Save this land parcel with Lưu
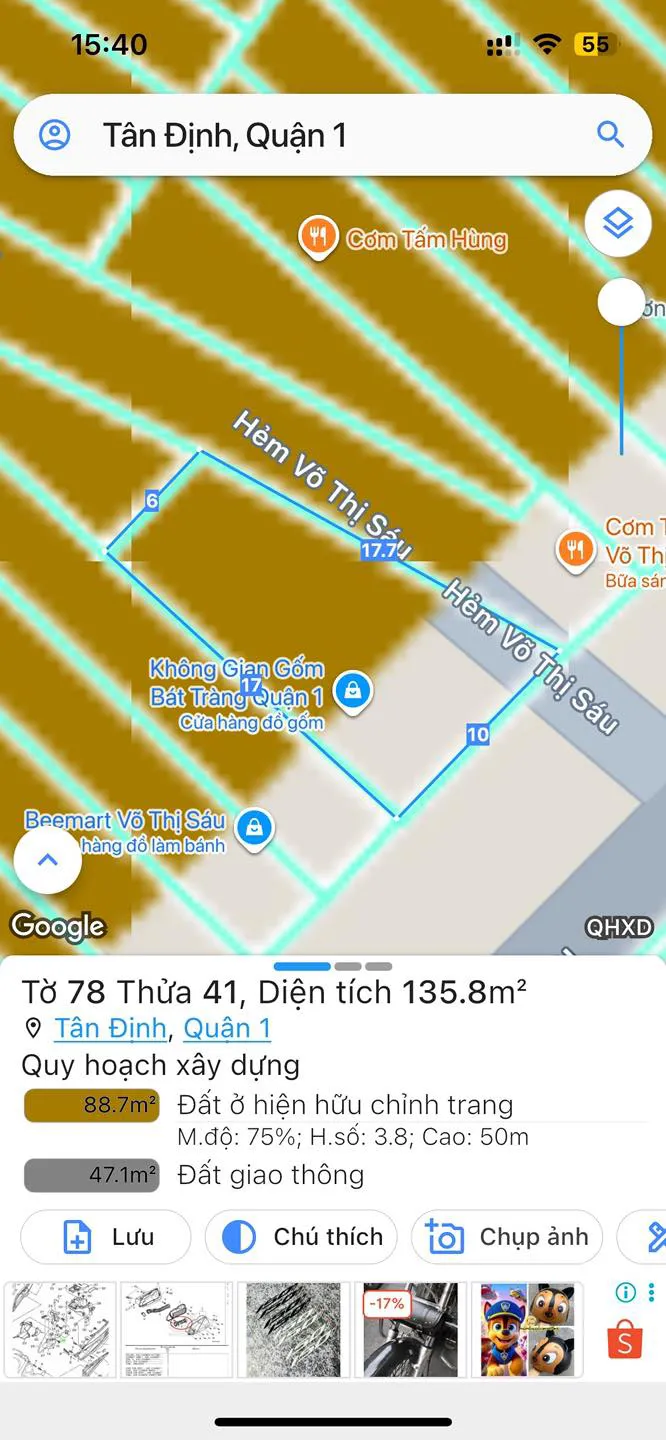 pos(106,1237)
